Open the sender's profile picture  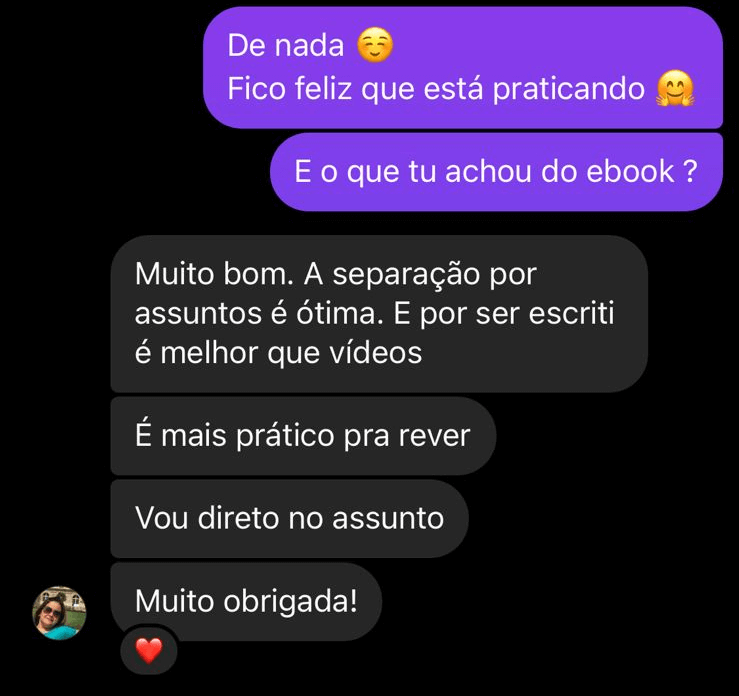[x=60, y=613]
